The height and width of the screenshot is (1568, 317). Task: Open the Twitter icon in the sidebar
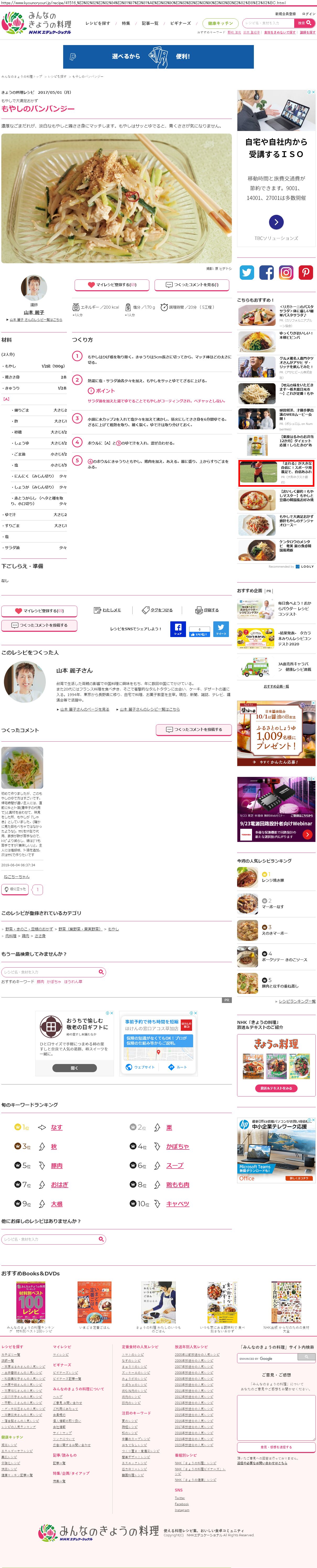pyautogui.click(x=247, y=272)
